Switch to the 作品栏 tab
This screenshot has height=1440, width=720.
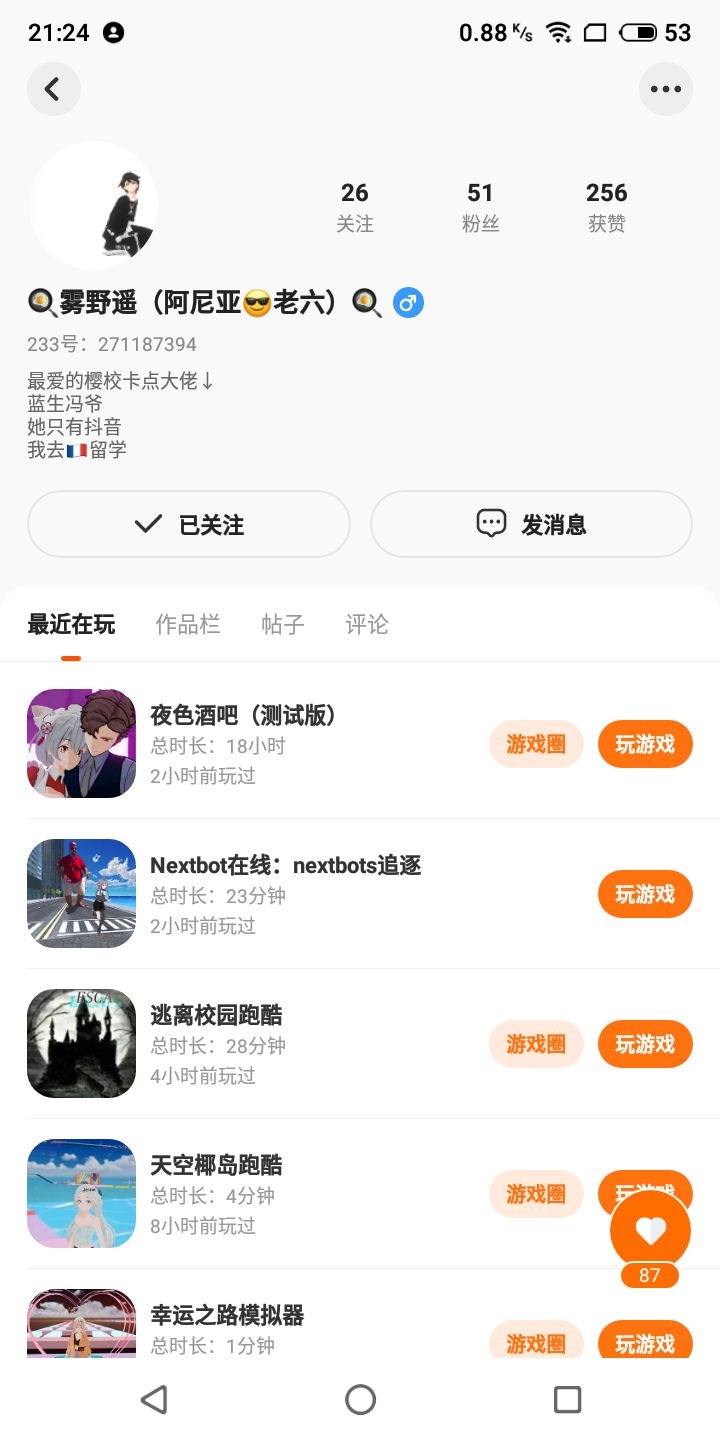(188, 625)
